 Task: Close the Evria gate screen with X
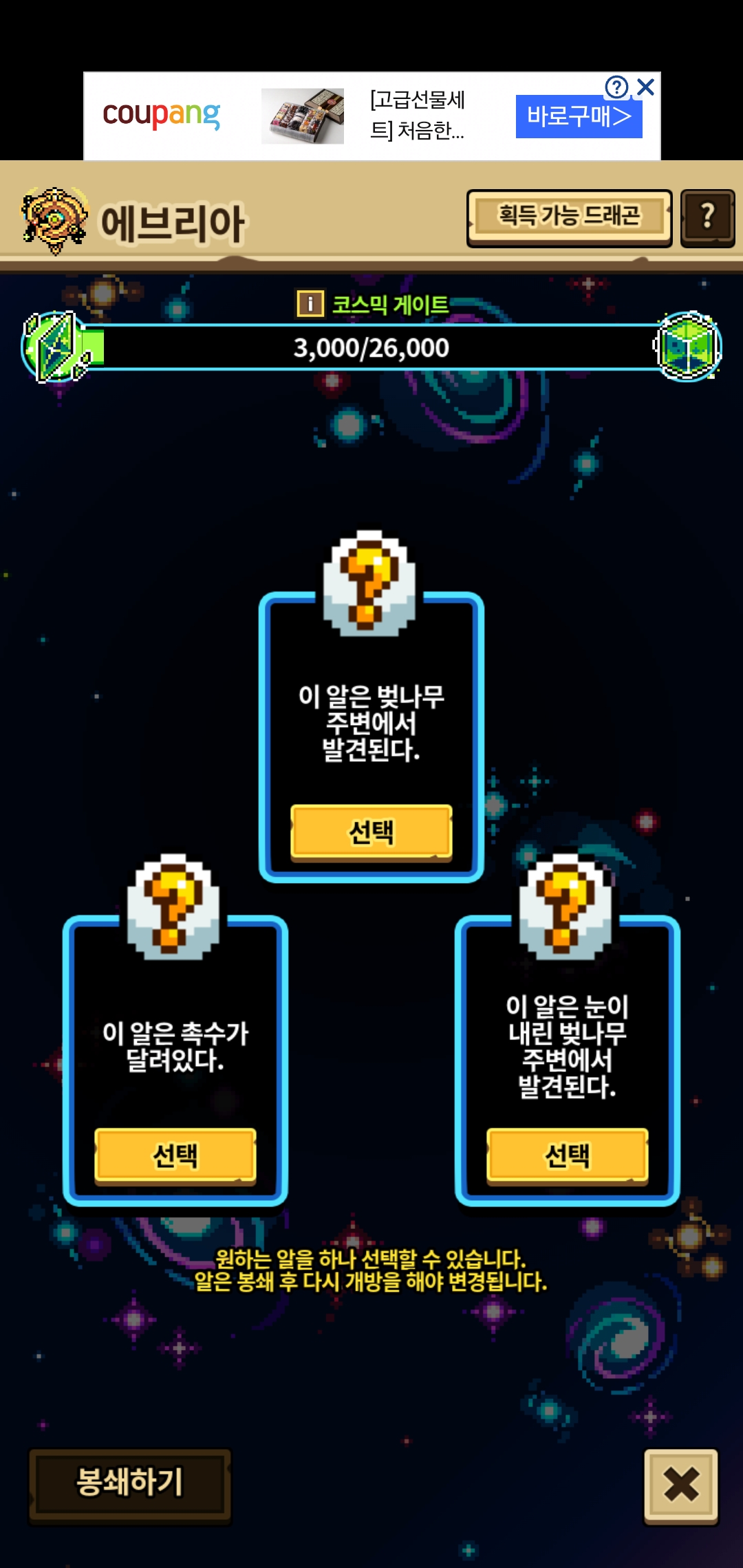coord(681,1484)
